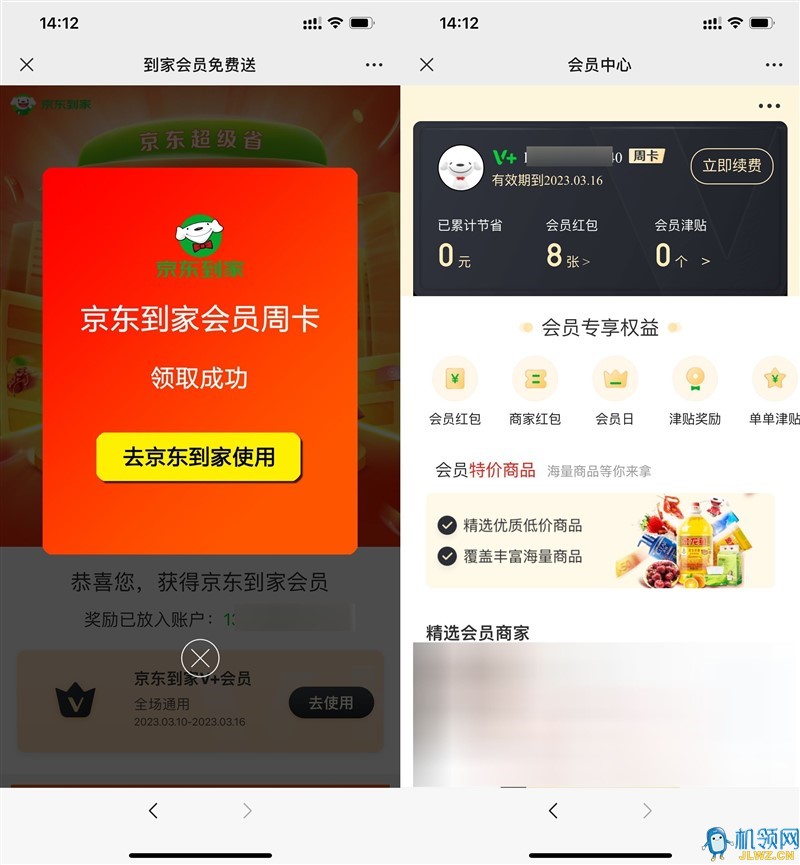Tap 去使用 on the V+会员 coupon
This screenshot has width=800, height=865.
point(331,703)
